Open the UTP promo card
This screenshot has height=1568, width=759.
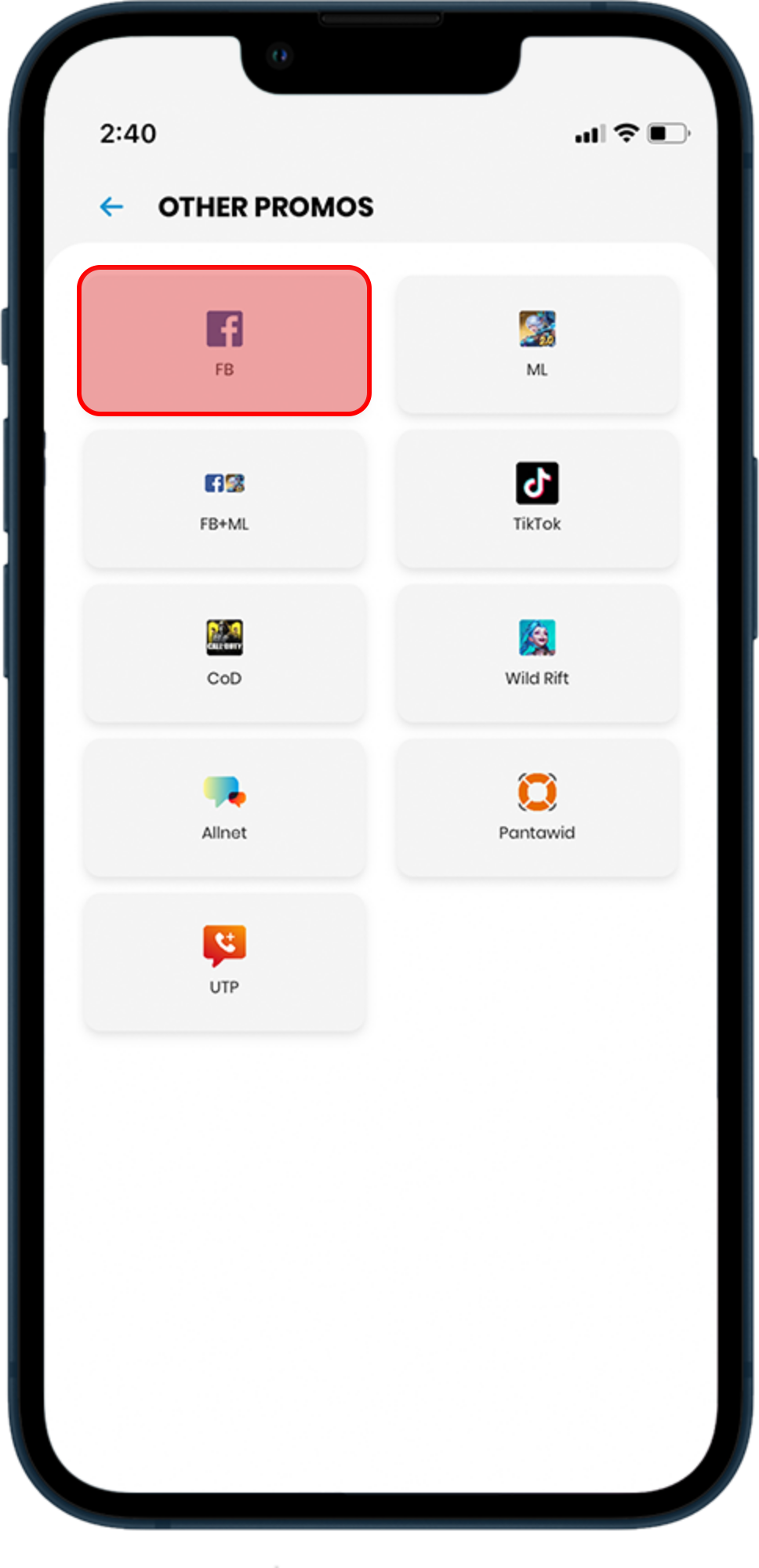(224, 961)
